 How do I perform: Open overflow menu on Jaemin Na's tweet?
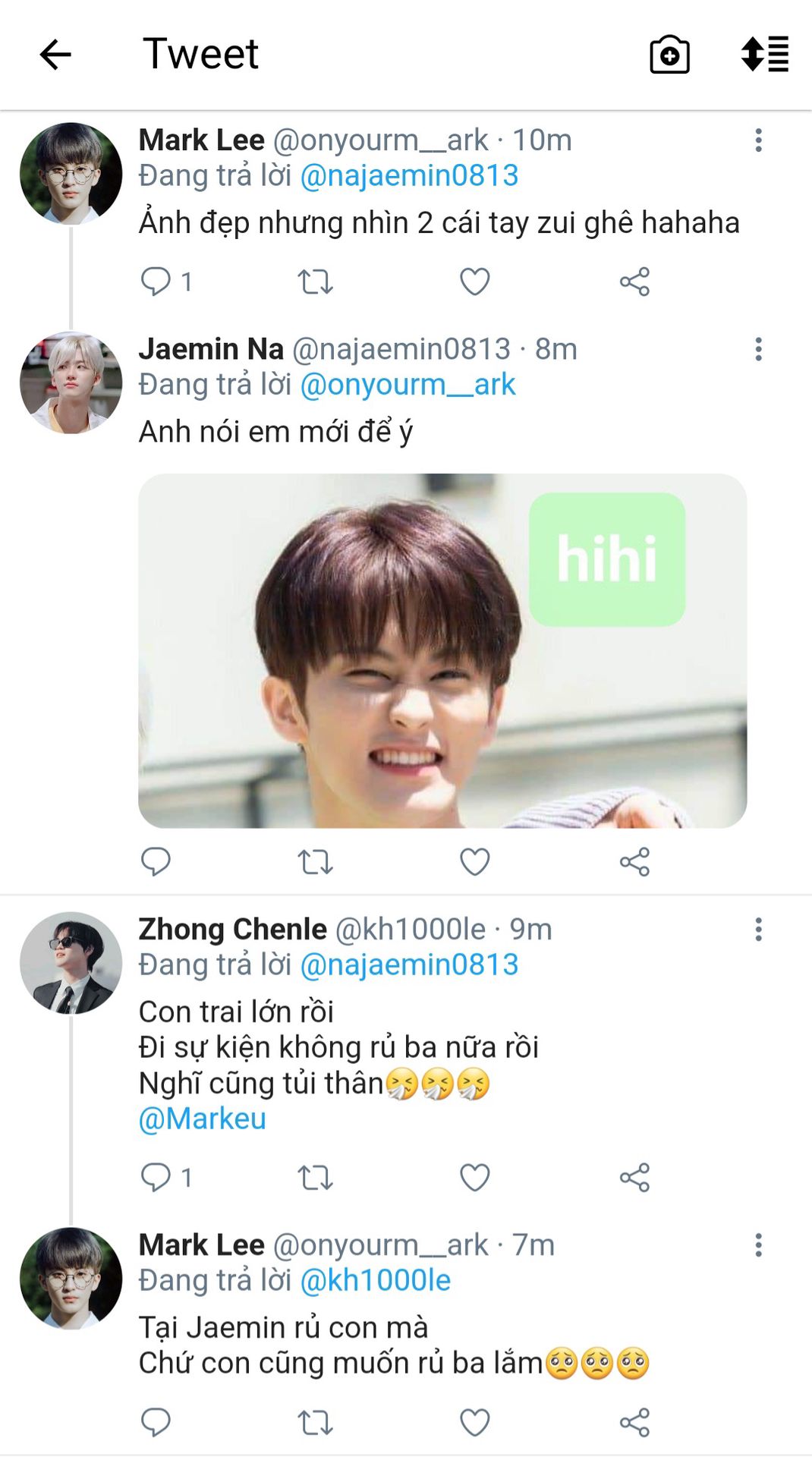coord(758,349)
